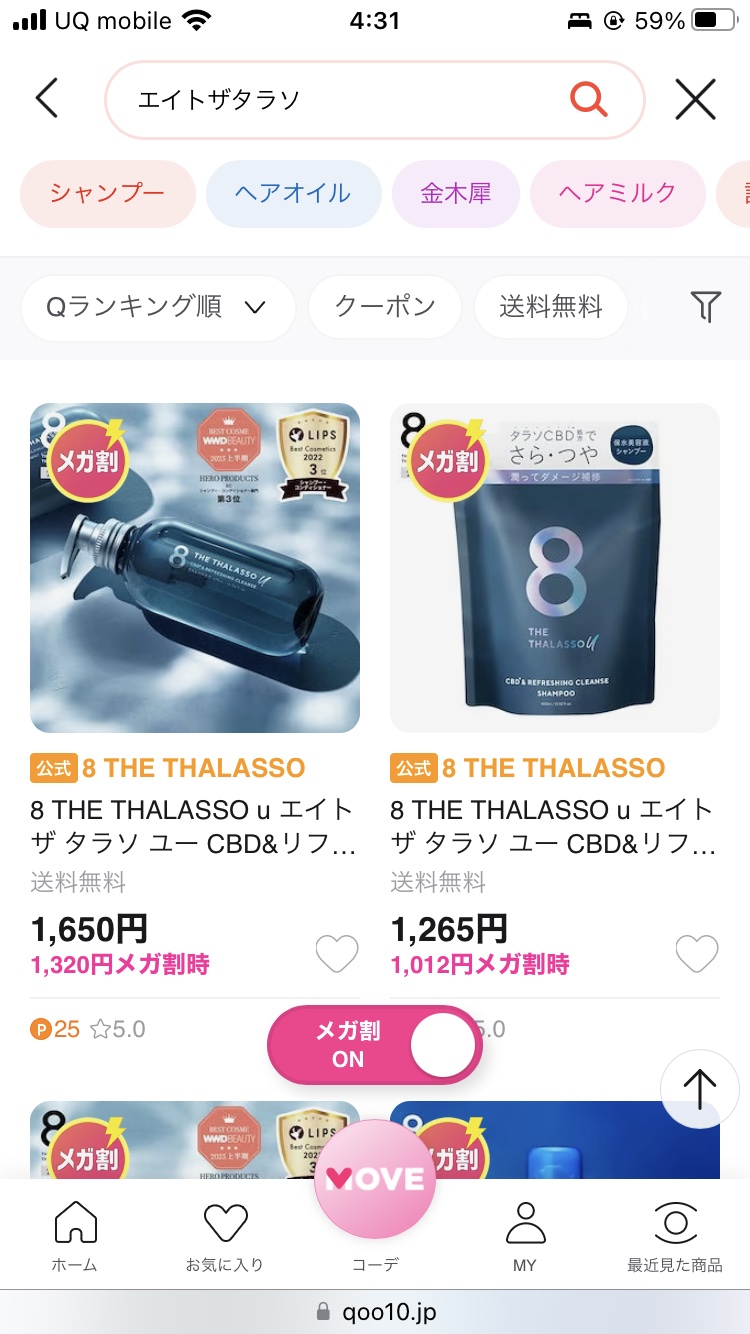Image resolution: width=750 pixels, height=1334 pixels.
Task: Expand the Qランキング順 sort dropdown
Action: click(x=157, y=307)
